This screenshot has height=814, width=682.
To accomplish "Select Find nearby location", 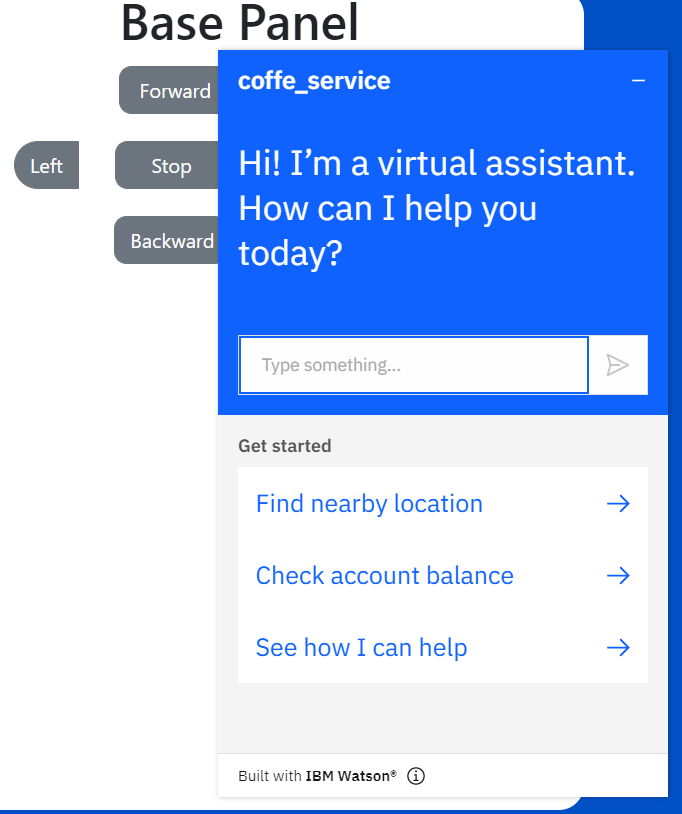I will [442, 503].
